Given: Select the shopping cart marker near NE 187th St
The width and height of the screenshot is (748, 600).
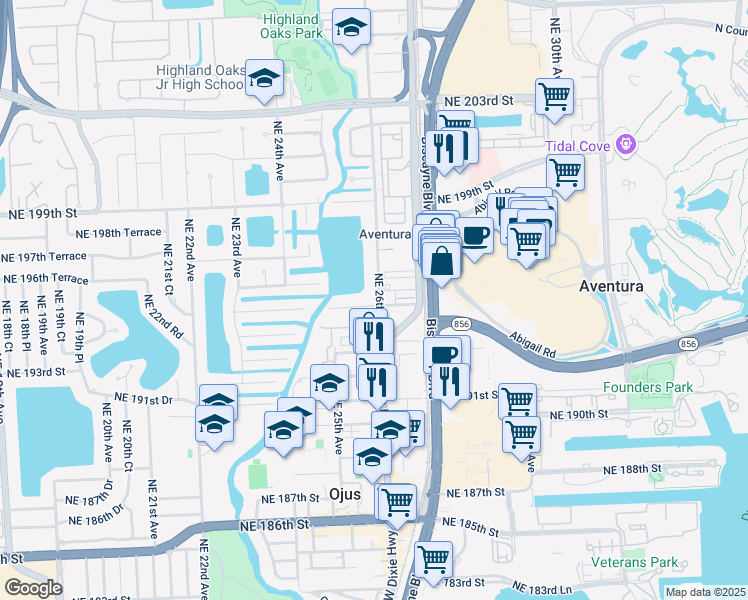Looking at the screenshot, I should (397, 501).
